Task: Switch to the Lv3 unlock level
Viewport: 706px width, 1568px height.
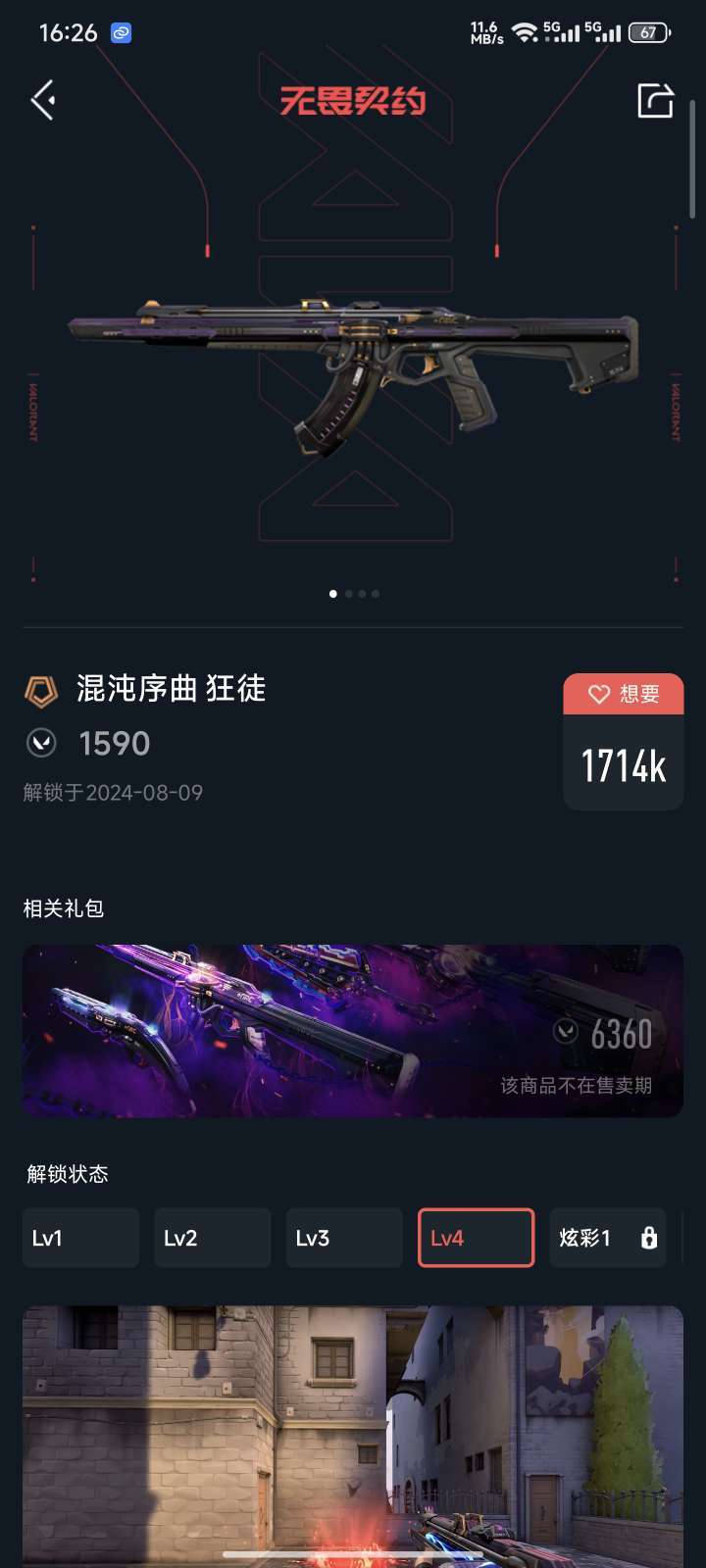Action: pos(344,1238)
